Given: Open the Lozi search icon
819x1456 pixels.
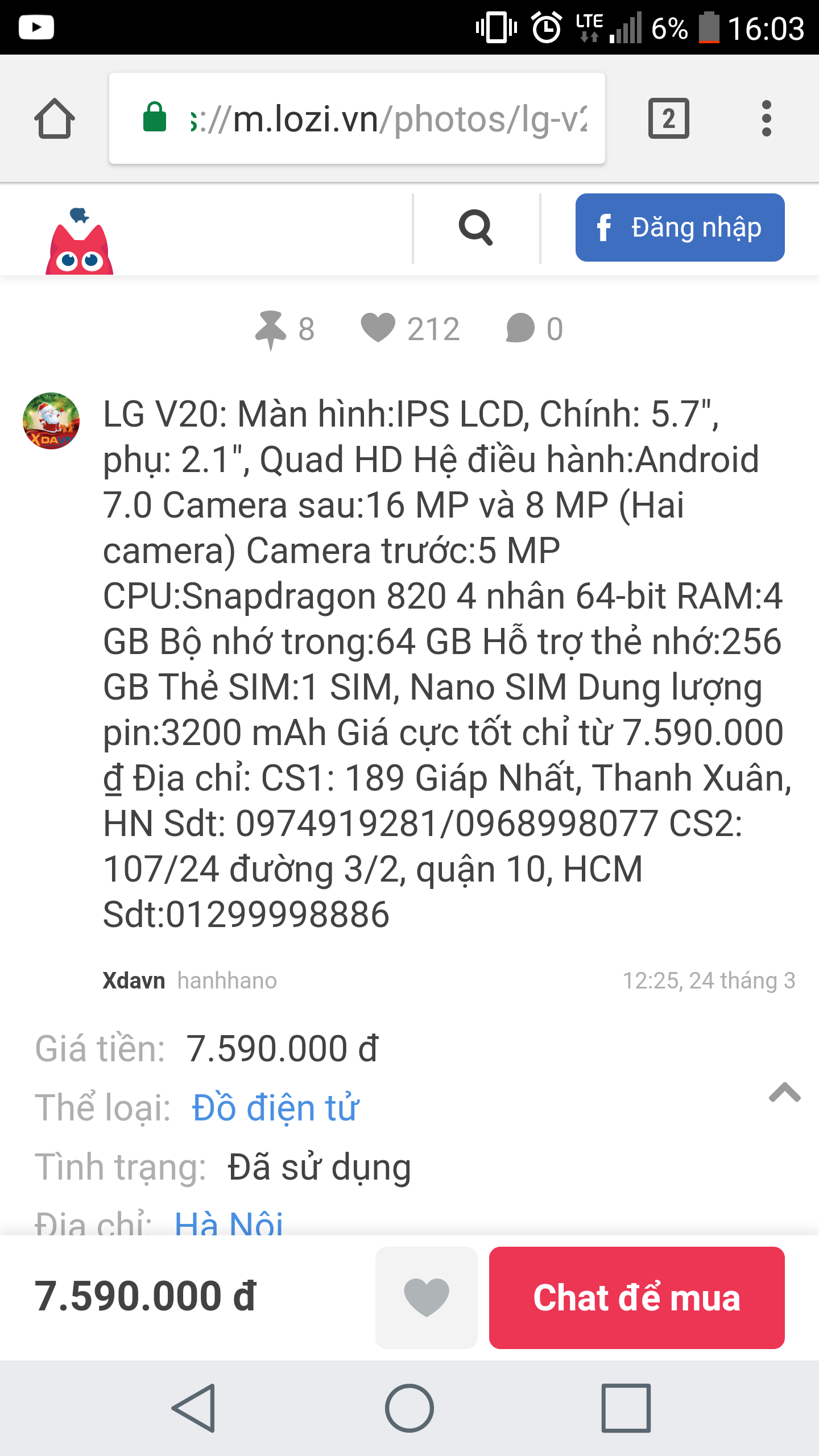Looking at the screenshot, I should tap(475, 227).
